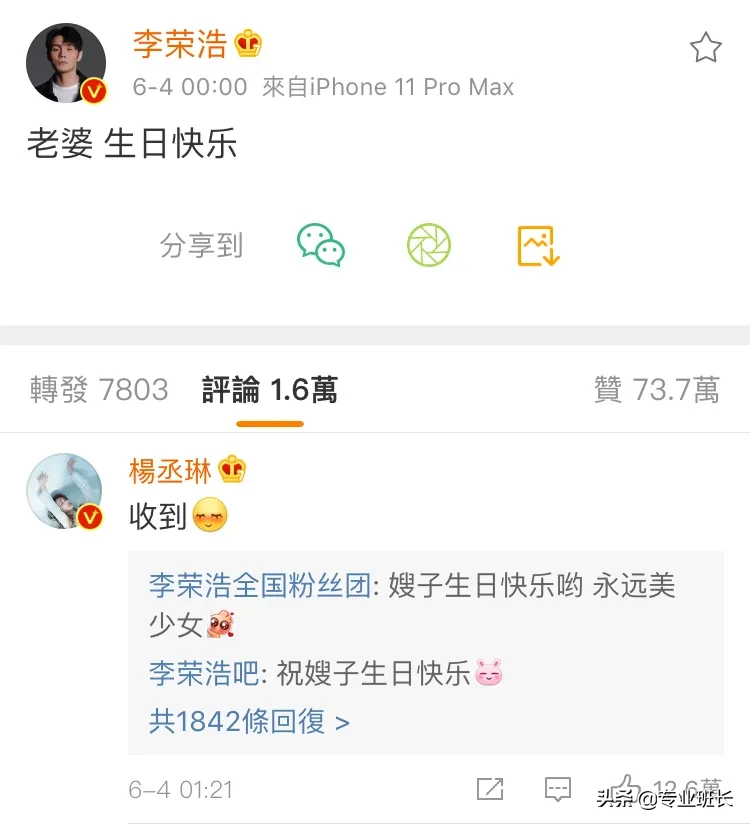Toggle the star to favorite this post

click(706, 46)
